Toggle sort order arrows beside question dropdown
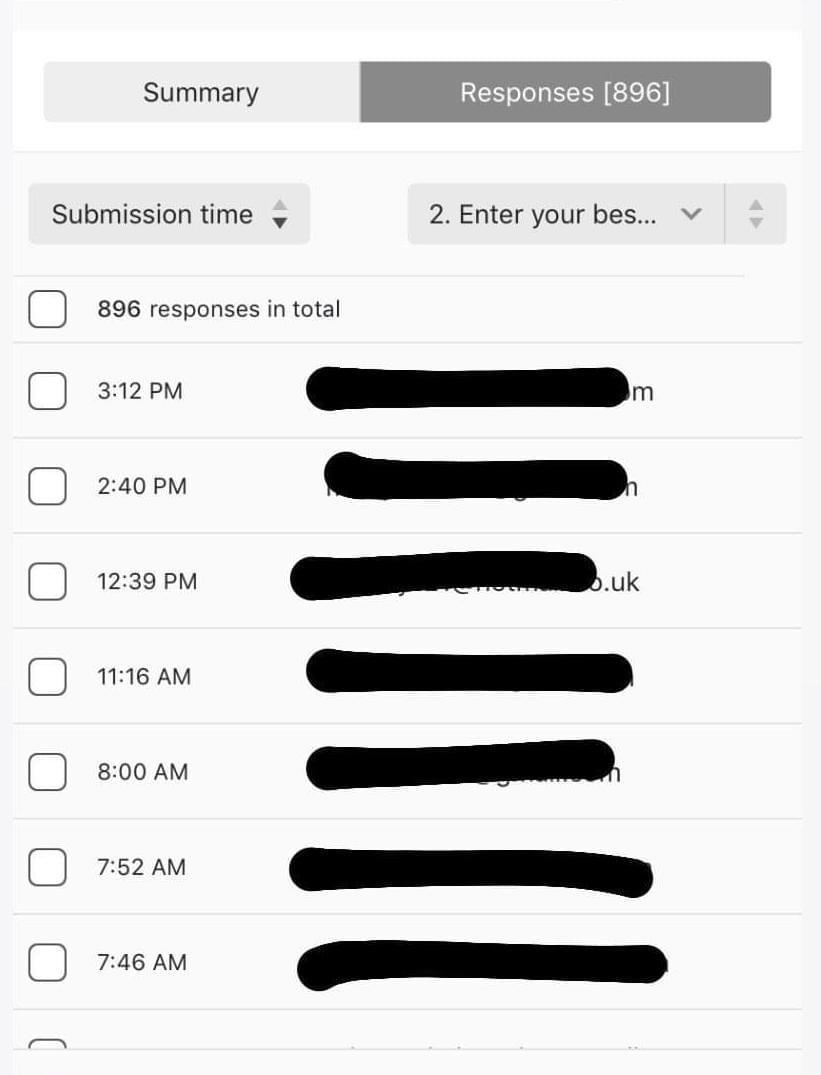The height and width of the screenshot is (1075, 821). (756, 214)
